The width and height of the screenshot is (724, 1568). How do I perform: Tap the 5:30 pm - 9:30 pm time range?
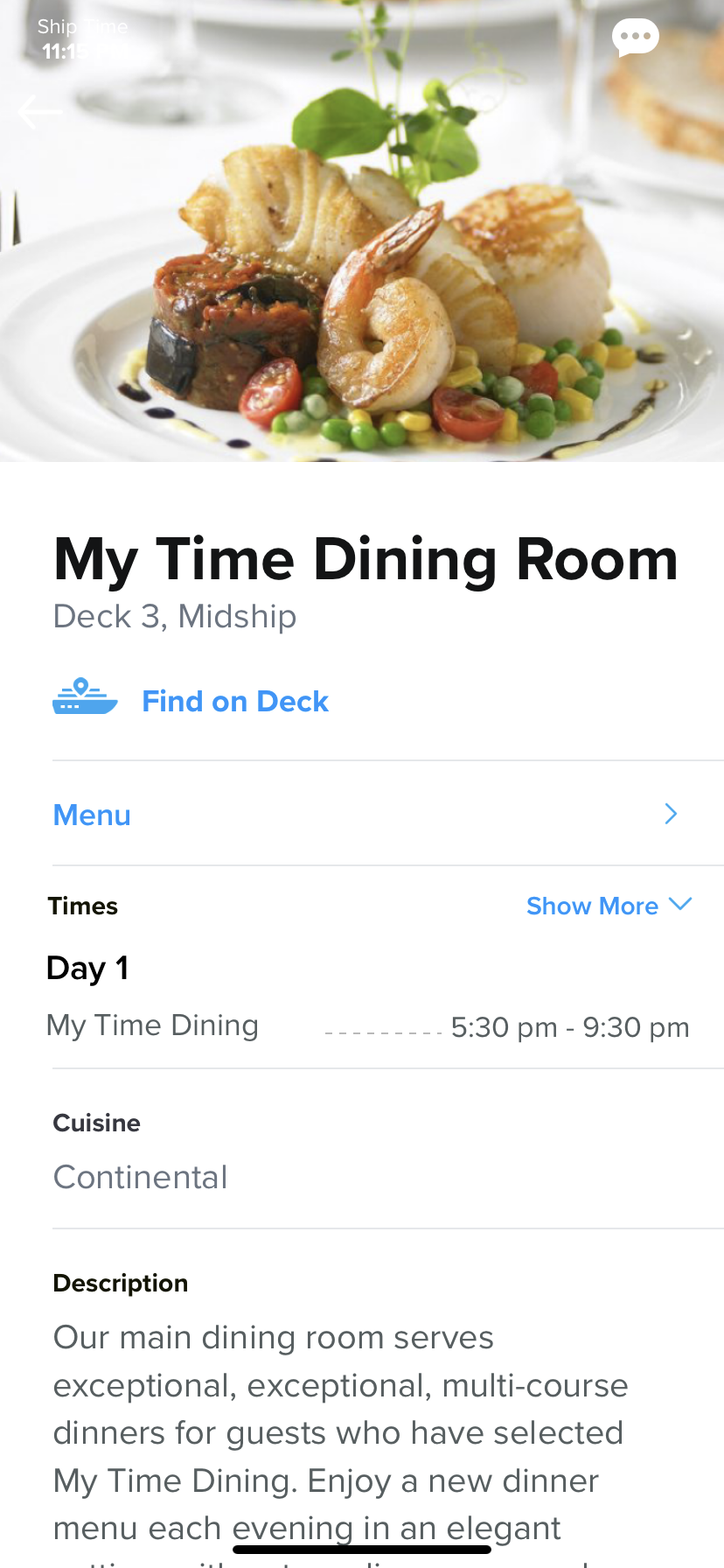(570, 1025)
